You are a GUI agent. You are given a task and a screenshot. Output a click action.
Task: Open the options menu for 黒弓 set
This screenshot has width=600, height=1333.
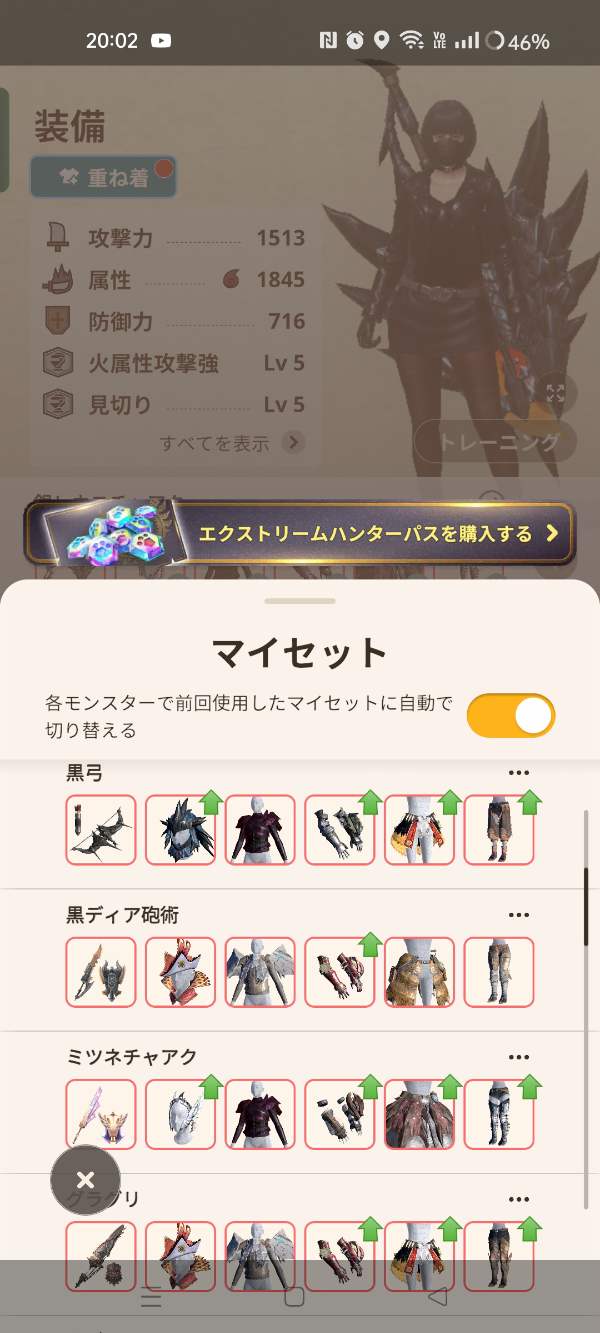(518, 773)
